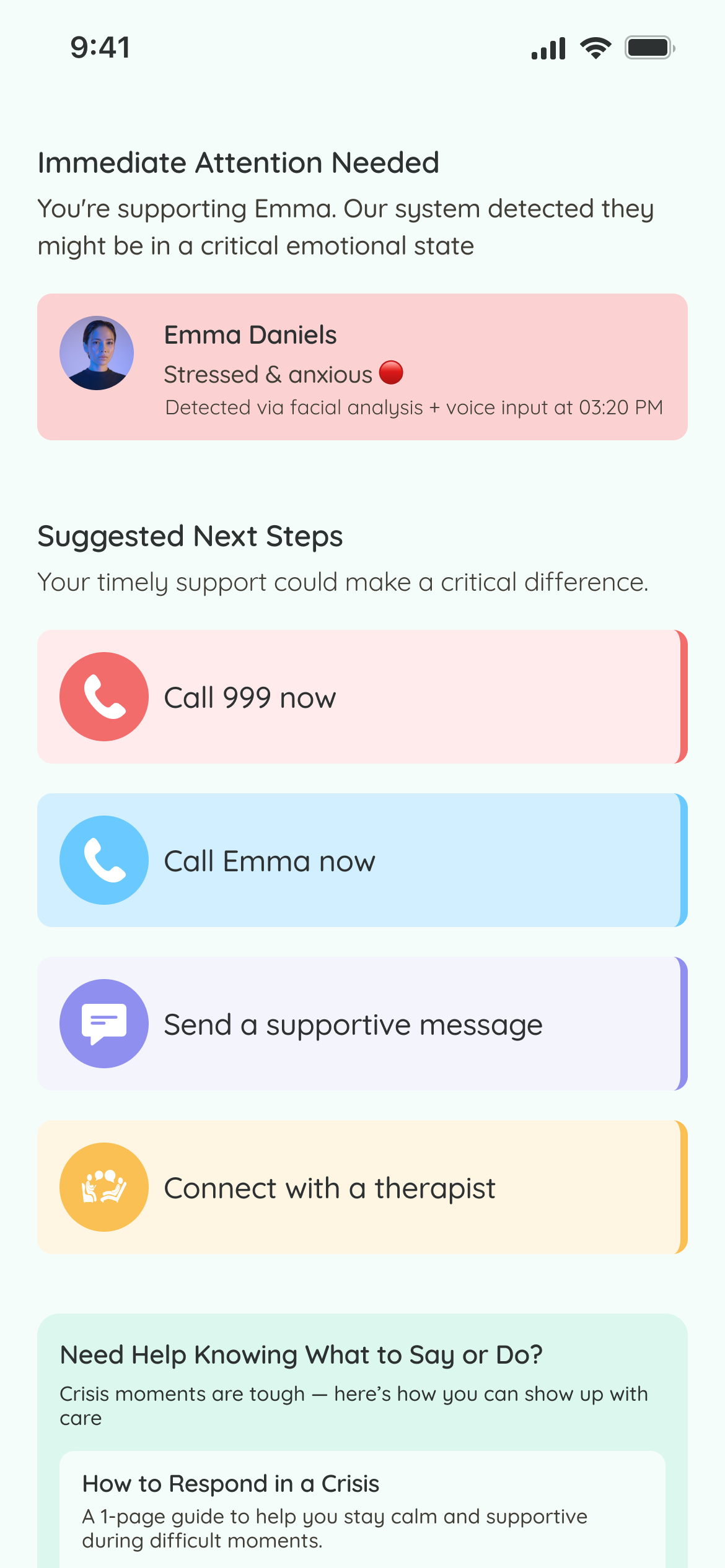Open Emma Daniels' status card
The width and height of the screenshot is (725, 1568).
point(362,367)
